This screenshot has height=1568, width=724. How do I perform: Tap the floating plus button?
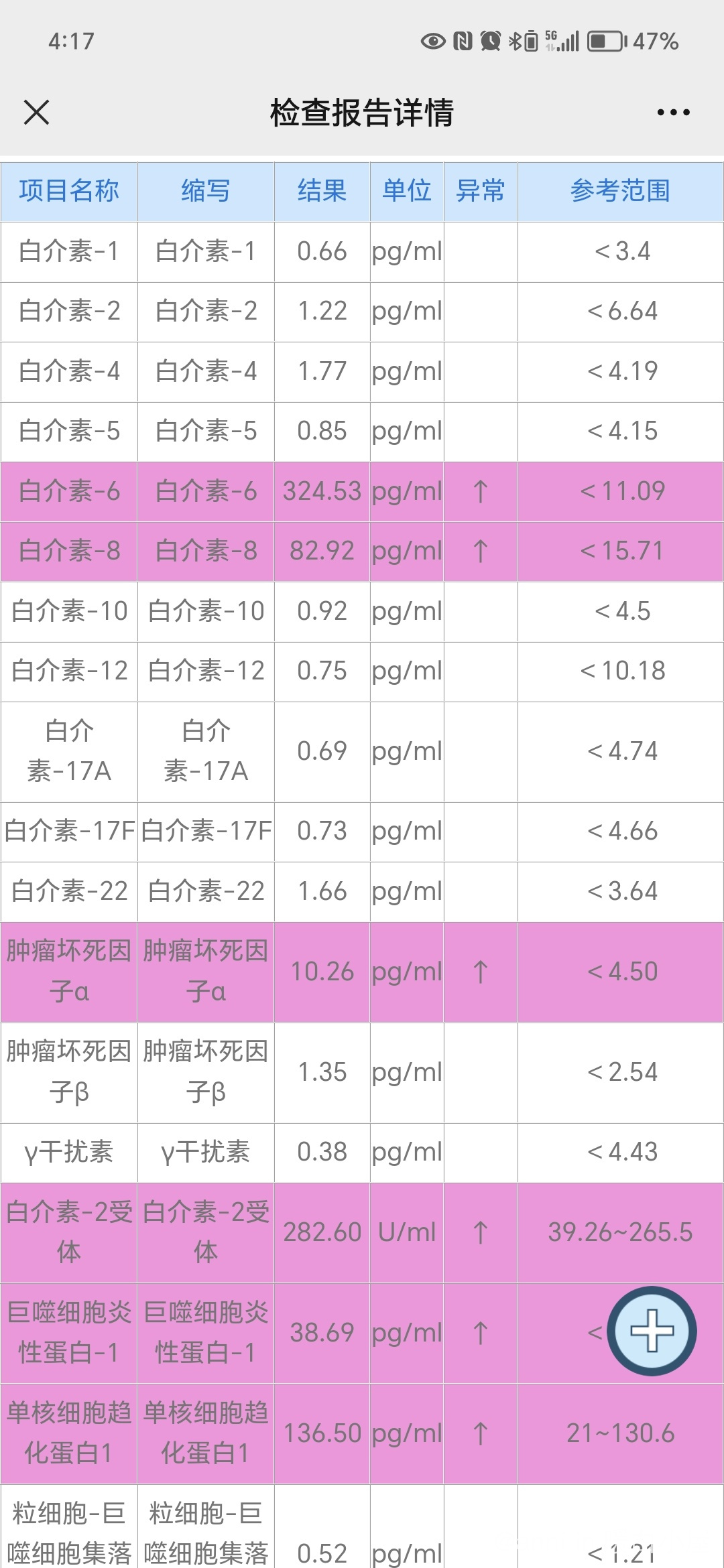[652, 1331]
